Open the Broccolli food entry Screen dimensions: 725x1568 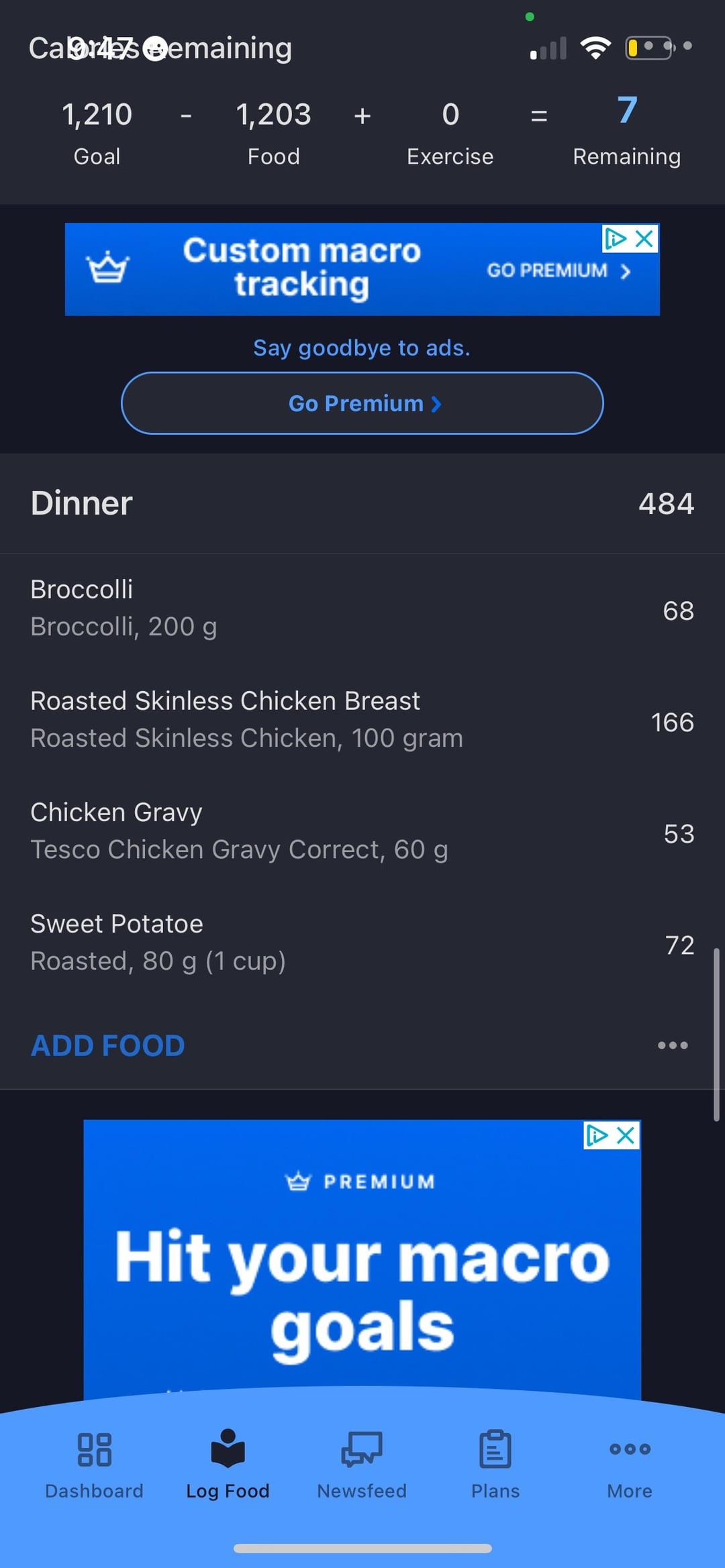[362, 609]
